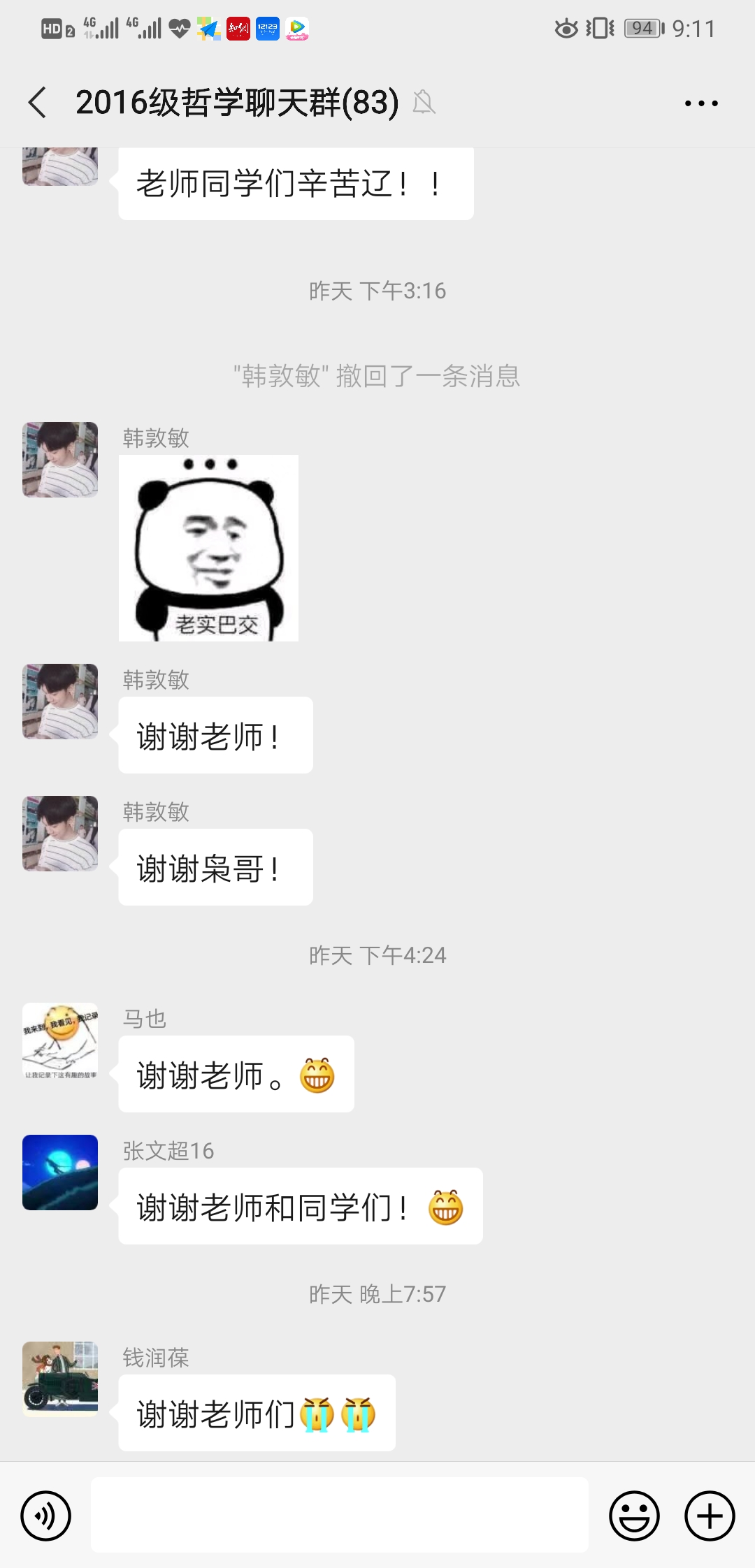Tap 韩敦敏's avatar beside the panda sticker

60,459
